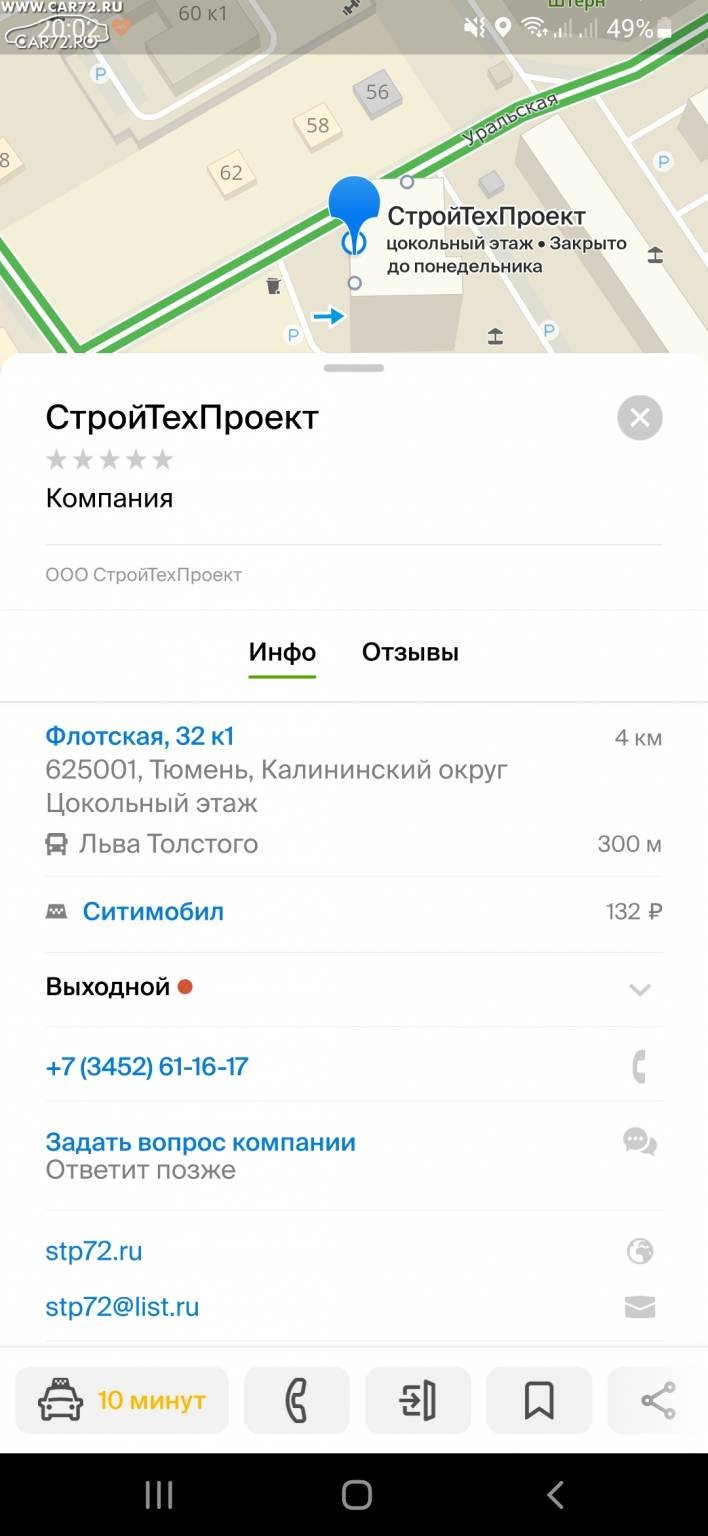Tap the 10 минут taxi button
Image resolution: width=708 pixels, height=1536 pixels.
(122, 1400)
